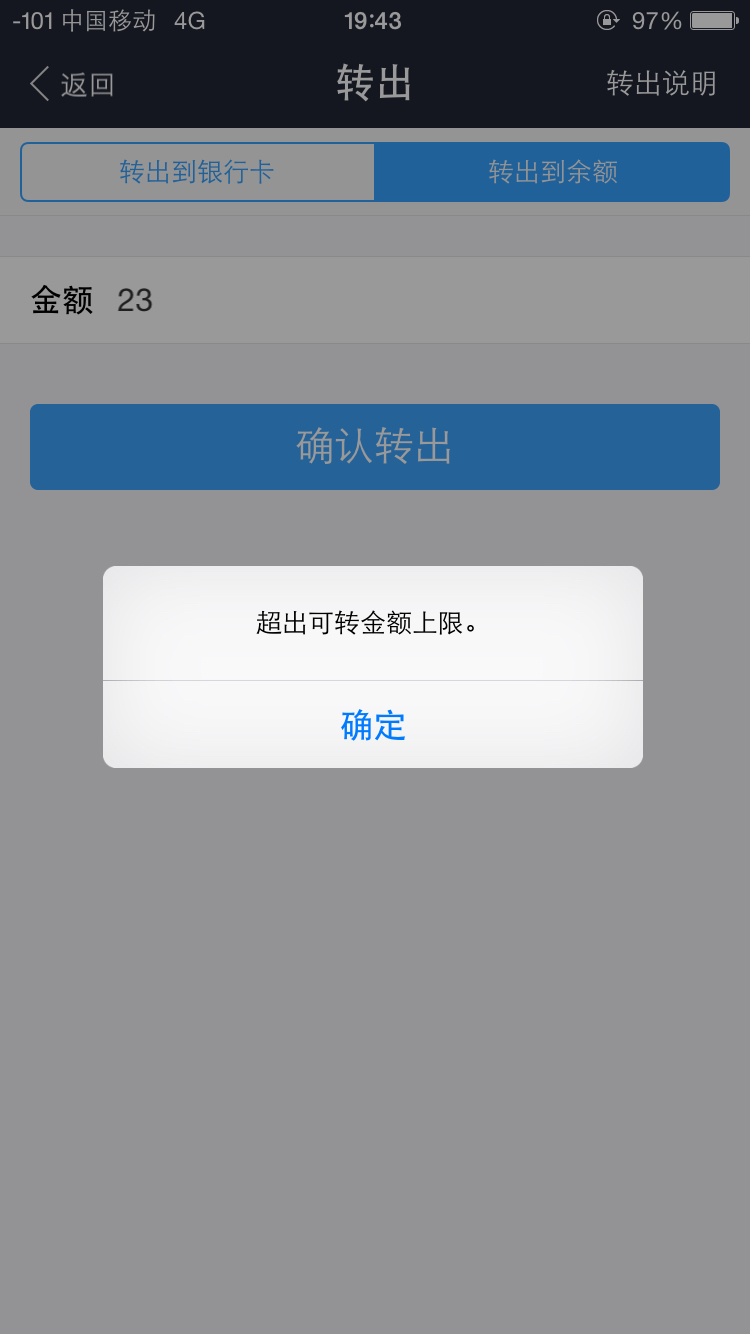The width and height of the screenshot is (750, 1334).
Task: Tap the 确认转出 button
Action: click(375, 447)
